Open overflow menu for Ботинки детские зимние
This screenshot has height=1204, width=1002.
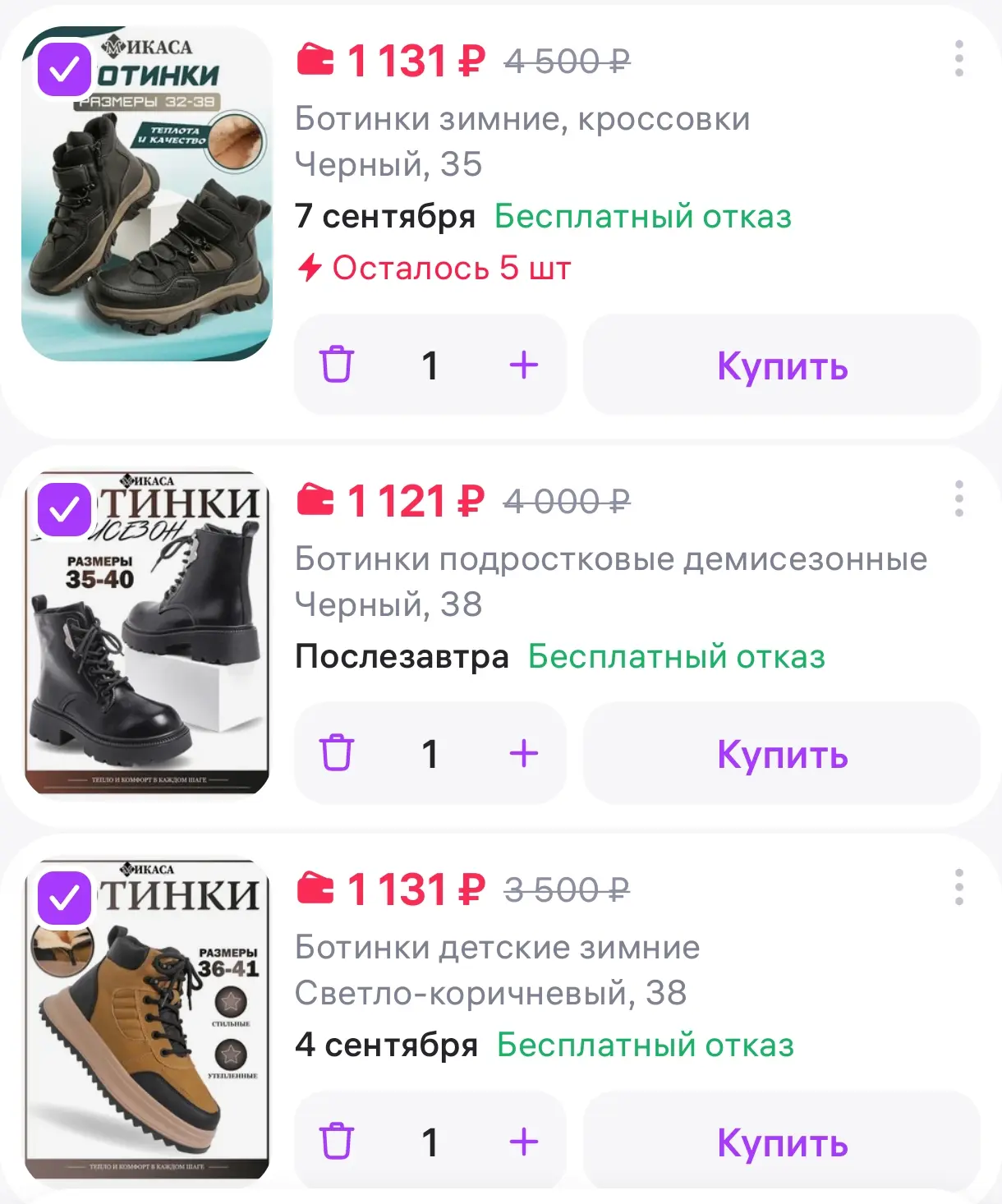coord(958,888)
